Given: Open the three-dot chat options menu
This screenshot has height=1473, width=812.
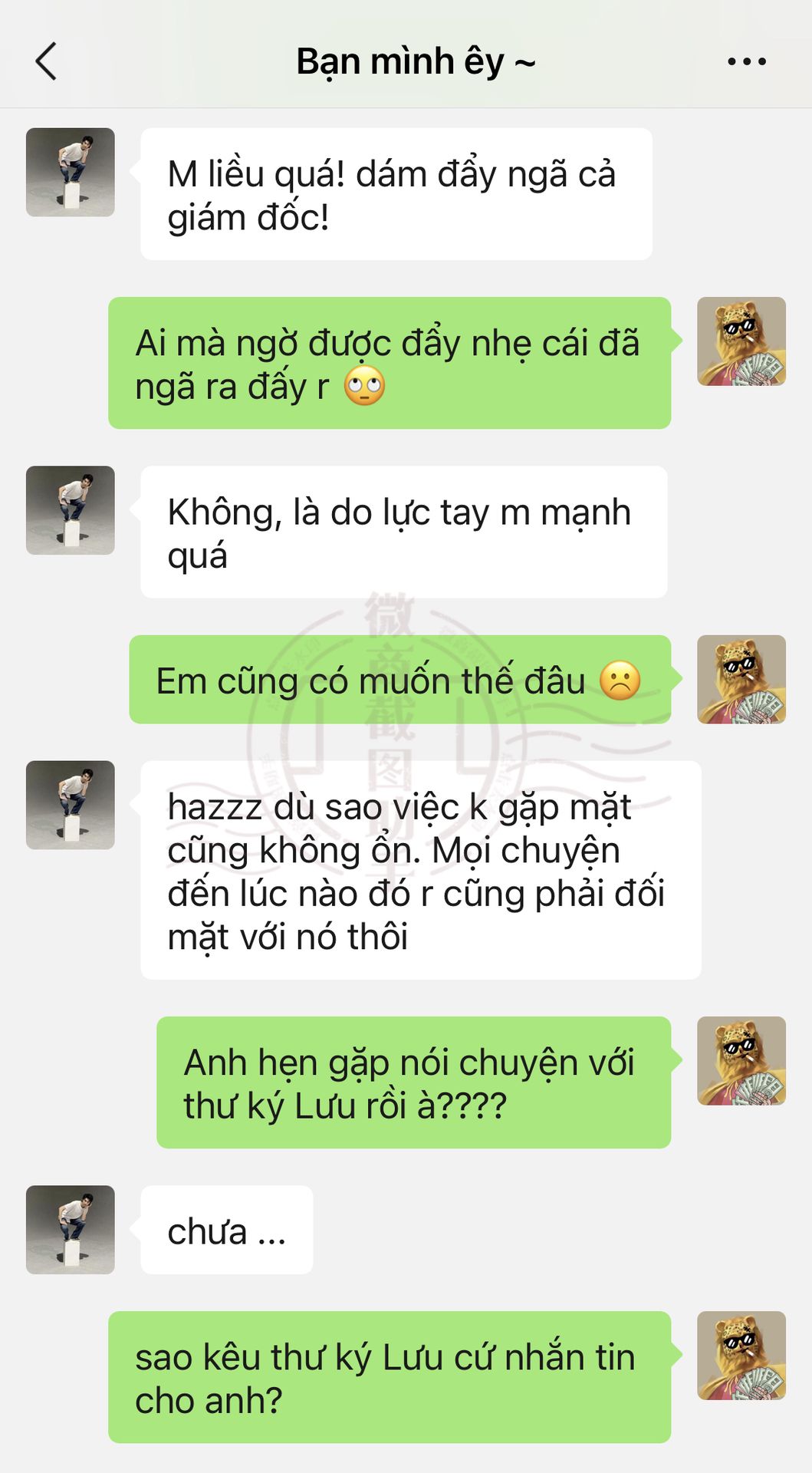Looking at the screenshot, I should (x=746, y=61).
